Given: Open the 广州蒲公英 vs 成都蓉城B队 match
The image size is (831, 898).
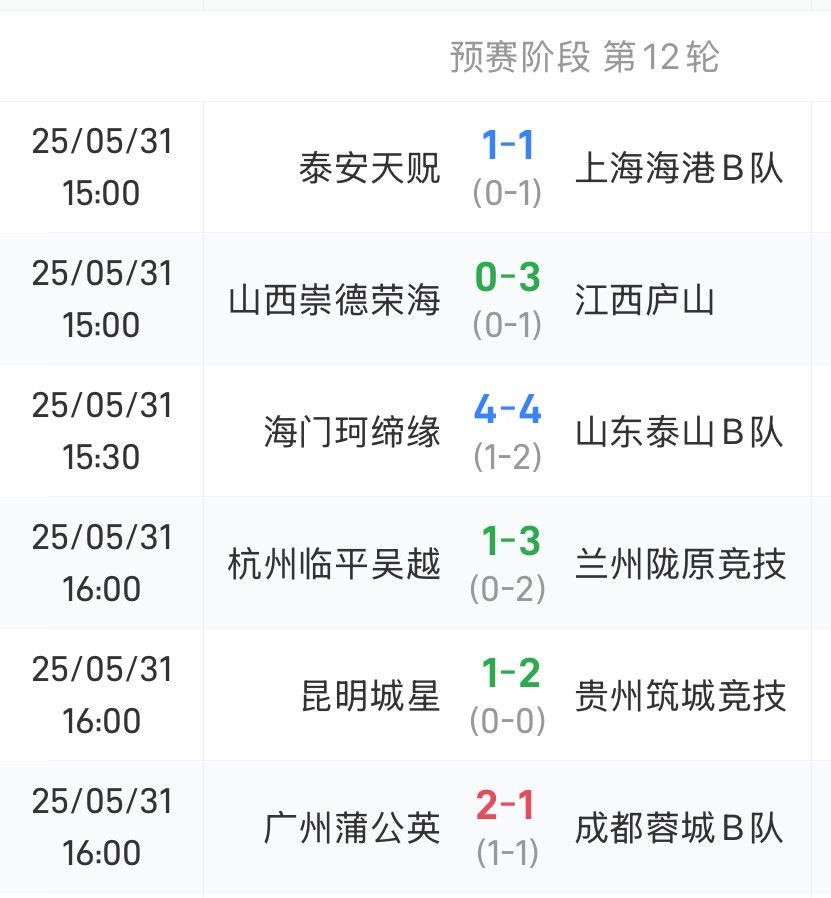Looking at the screenshot, I should (507, 827).
